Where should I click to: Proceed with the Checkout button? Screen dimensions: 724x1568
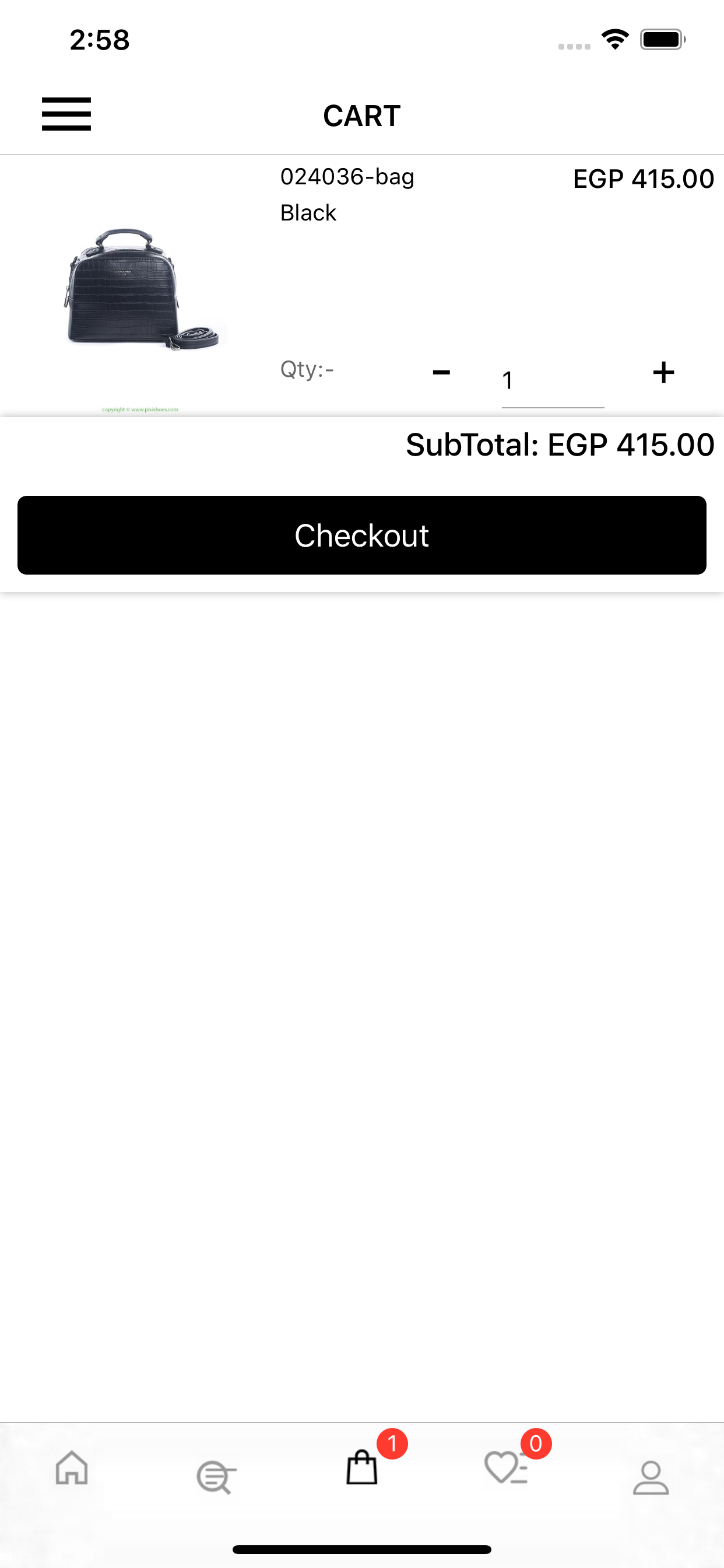click(362, 535)
